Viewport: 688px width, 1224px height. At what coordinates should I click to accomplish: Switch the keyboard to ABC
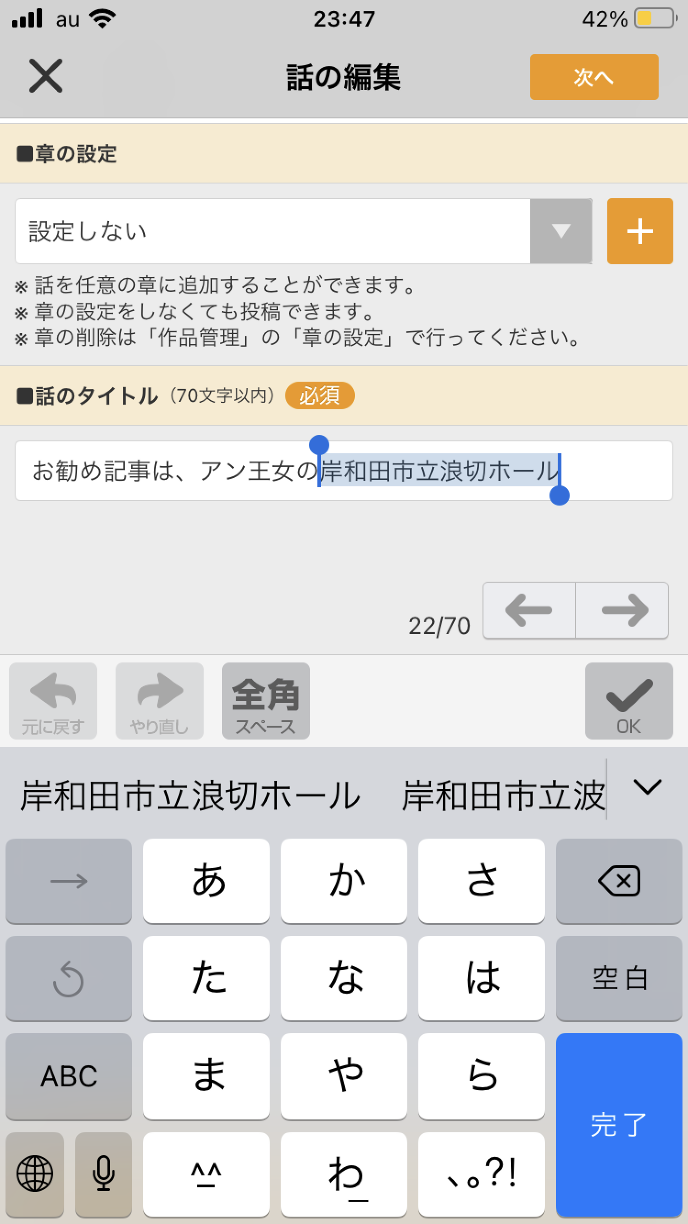tap(69, 1076)
